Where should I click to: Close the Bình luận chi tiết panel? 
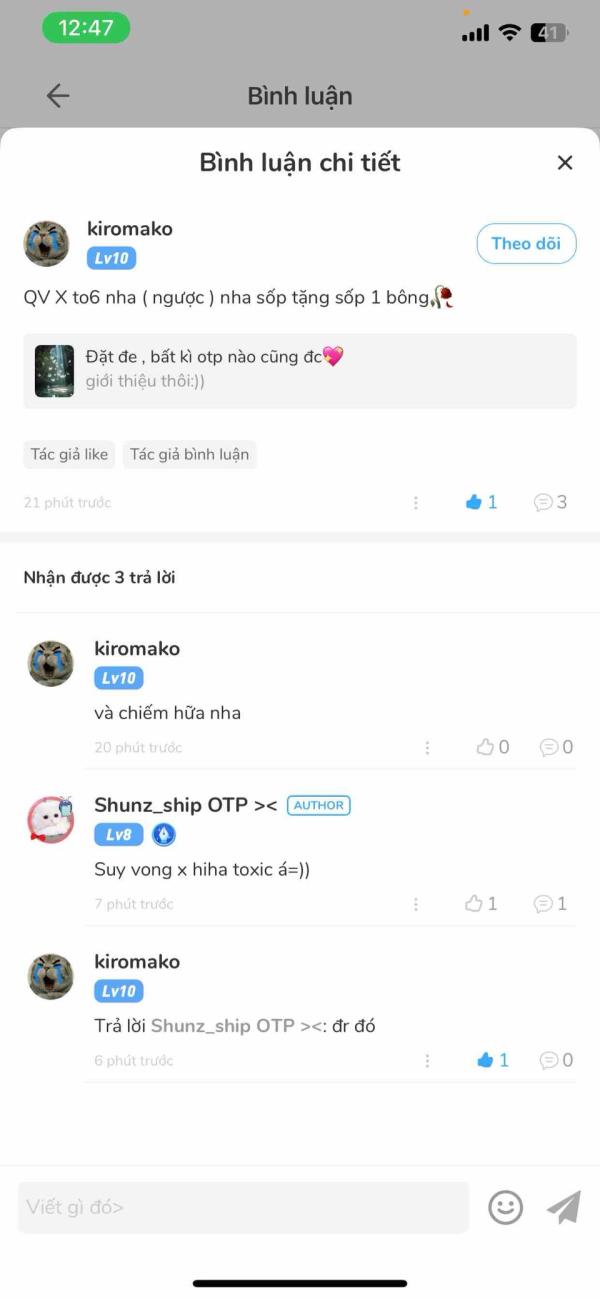pyautogui.click(x=565, y=163)
